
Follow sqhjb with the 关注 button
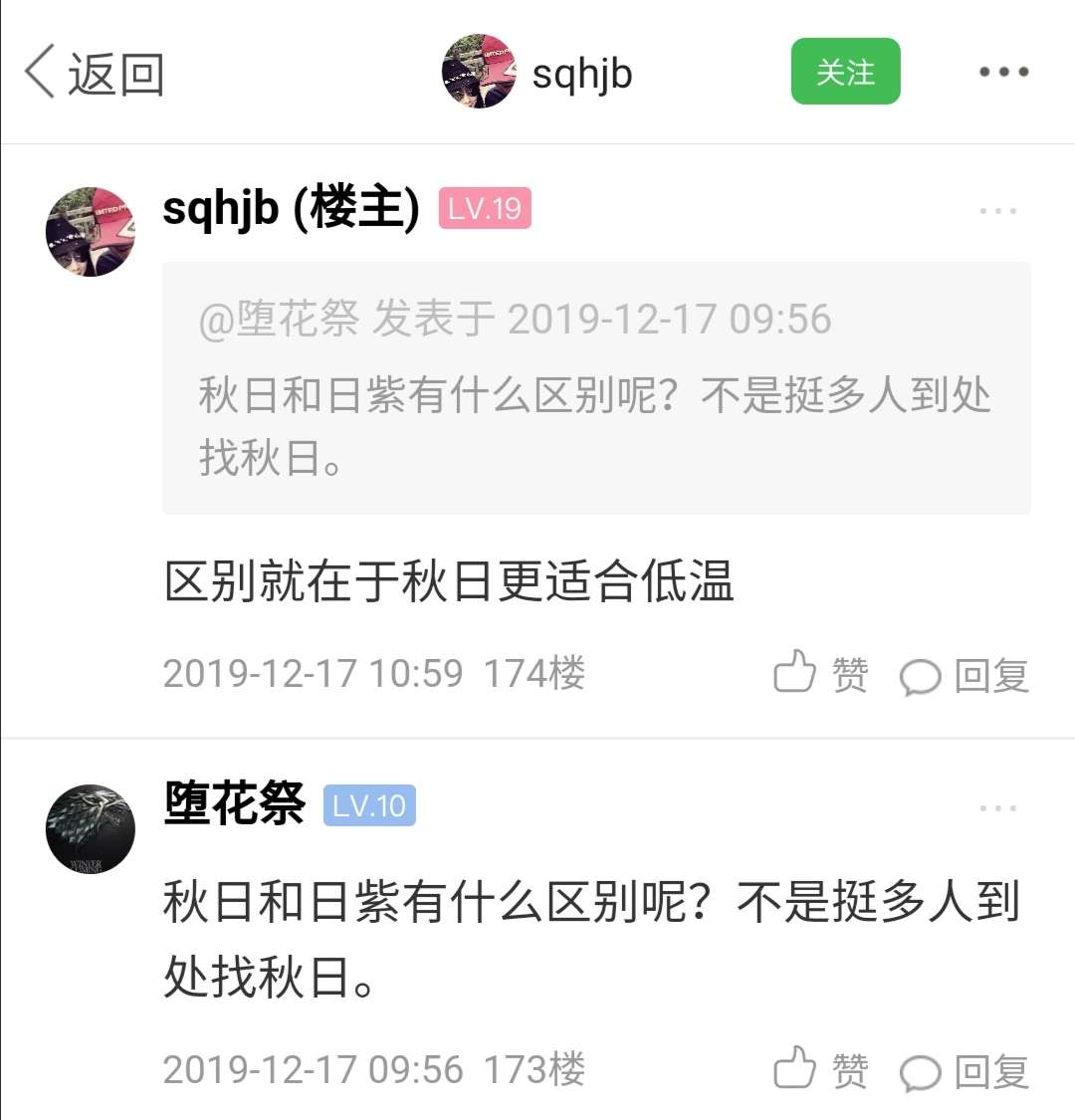845,72
